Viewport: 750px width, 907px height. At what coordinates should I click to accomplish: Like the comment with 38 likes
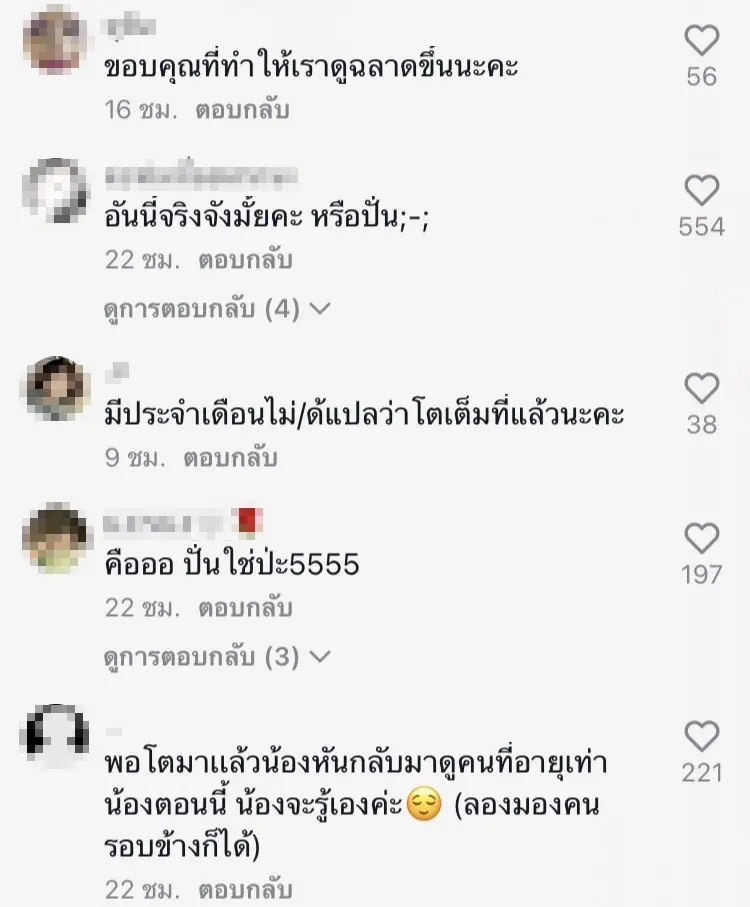[702, 389]
